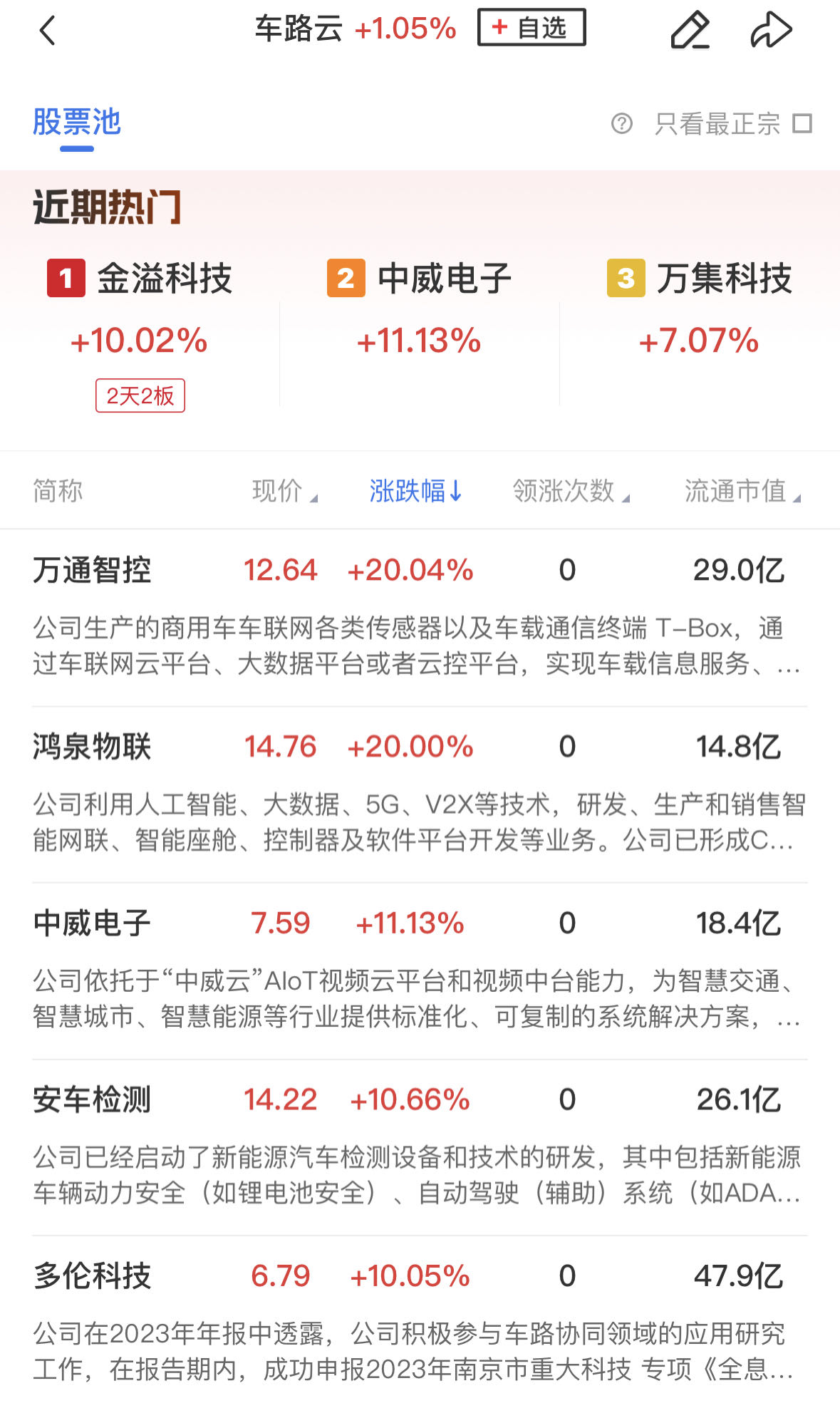
Task: Check the 只看最正宗 checkbox
Action: pos(802,124)
